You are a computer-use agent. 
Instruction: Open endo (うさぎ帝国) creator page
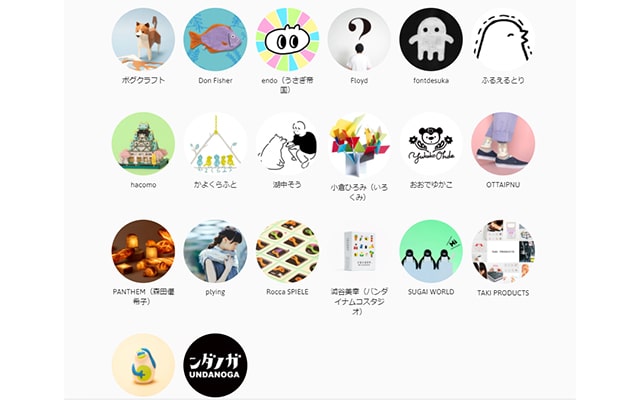287,39
